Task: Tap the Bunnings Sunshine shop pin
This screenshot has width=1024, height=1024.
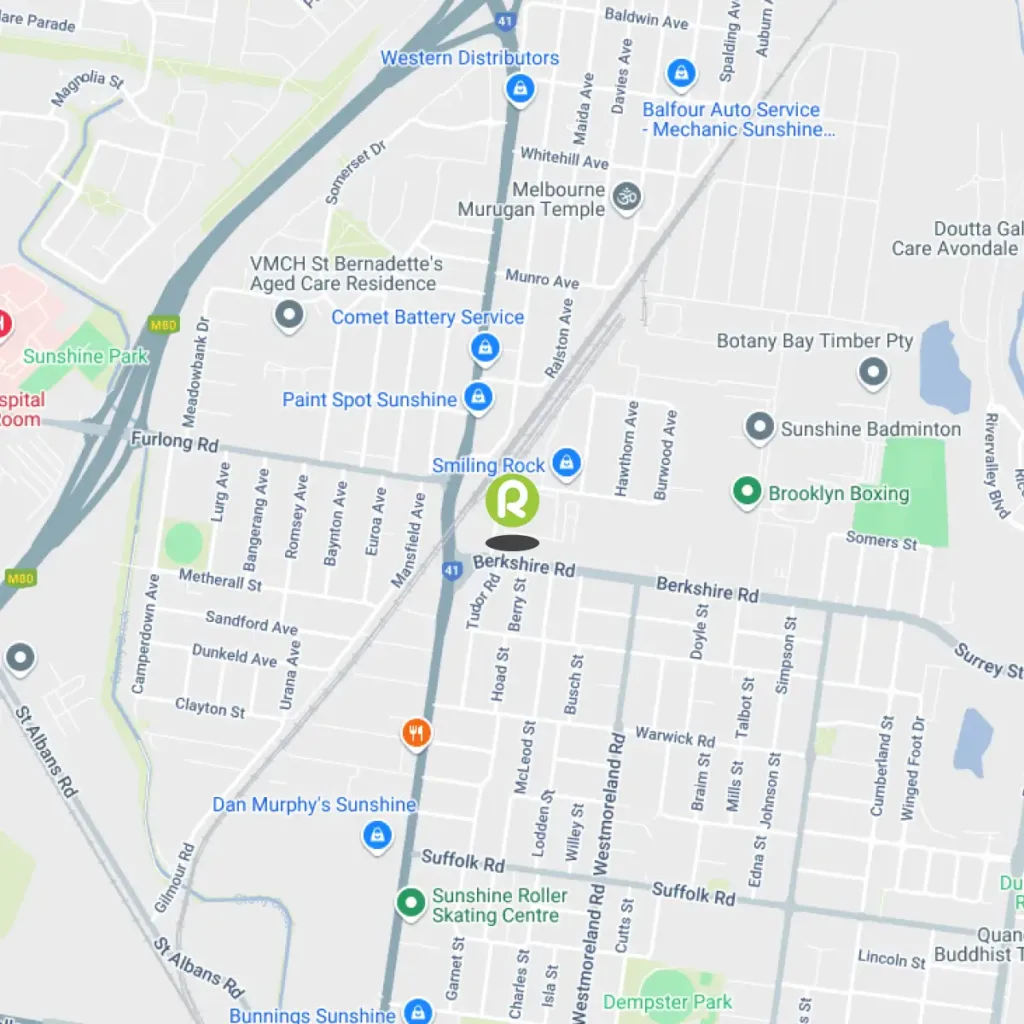Action: [x=418, y=1012]
